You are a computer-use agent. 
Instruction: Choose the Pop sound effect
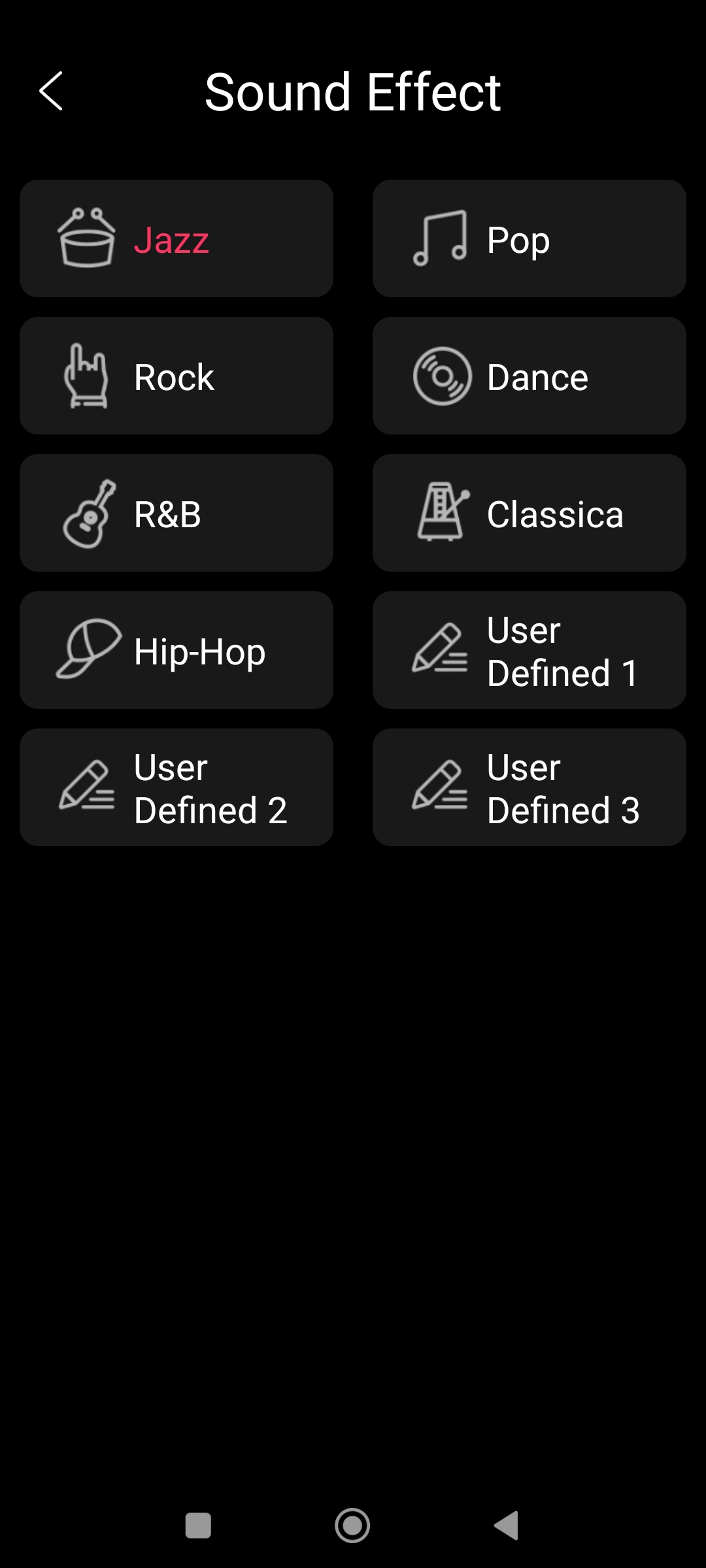[x=529, y=238]
